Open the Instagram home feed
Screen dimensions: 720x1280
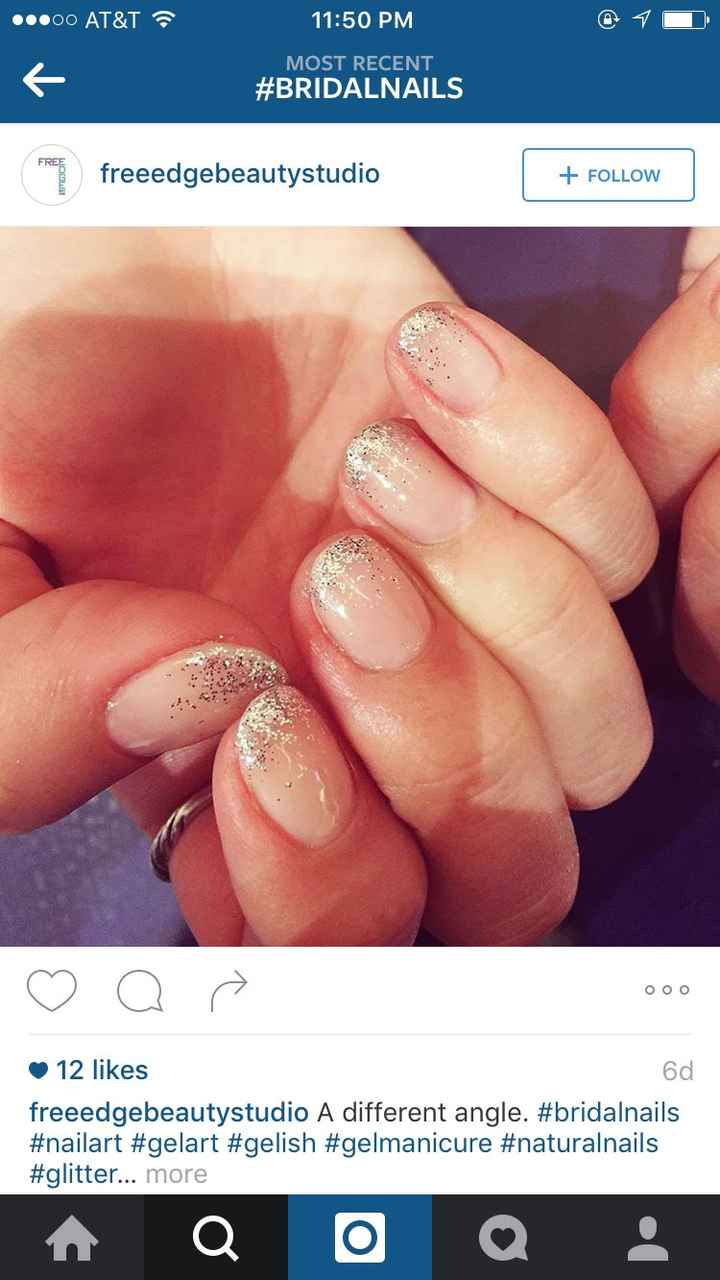(x=71, y=1237)
